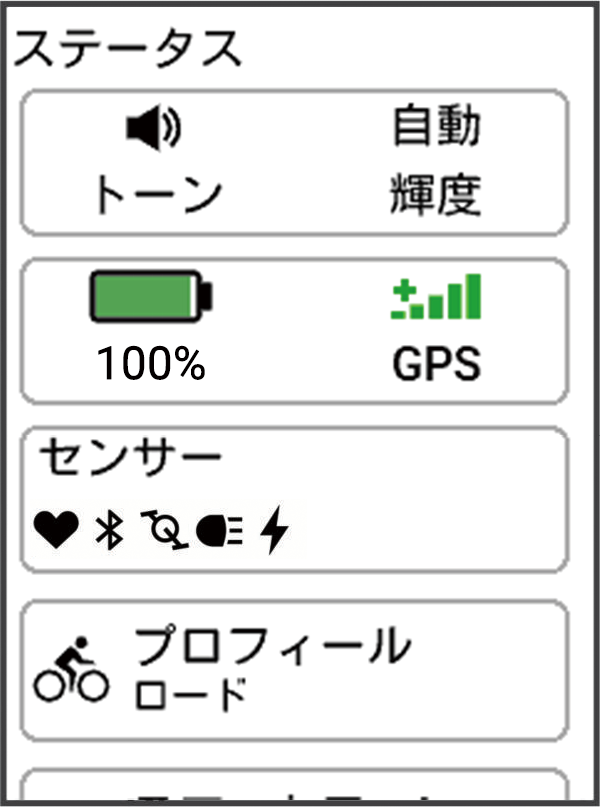Image resolution: width=600 pixels, height=807 pixels.
Task: Open the 自動 輝度 brightness setting
Action: [x=435, y=162]
